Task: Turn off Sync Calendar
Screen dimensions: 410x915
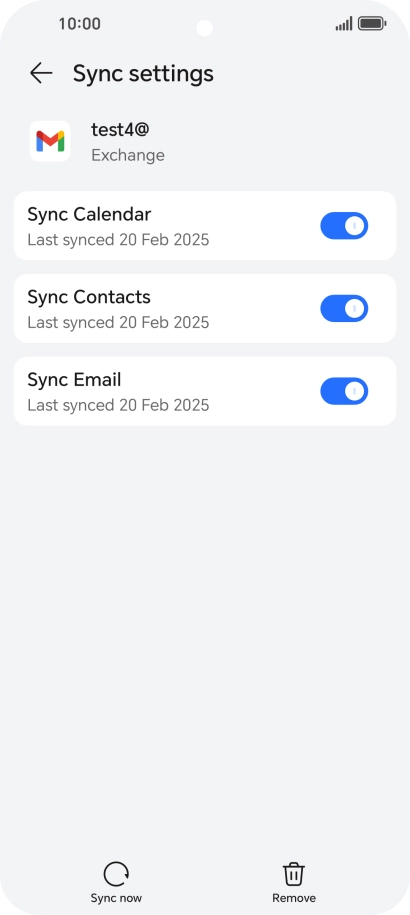Action: click(344, 226)
